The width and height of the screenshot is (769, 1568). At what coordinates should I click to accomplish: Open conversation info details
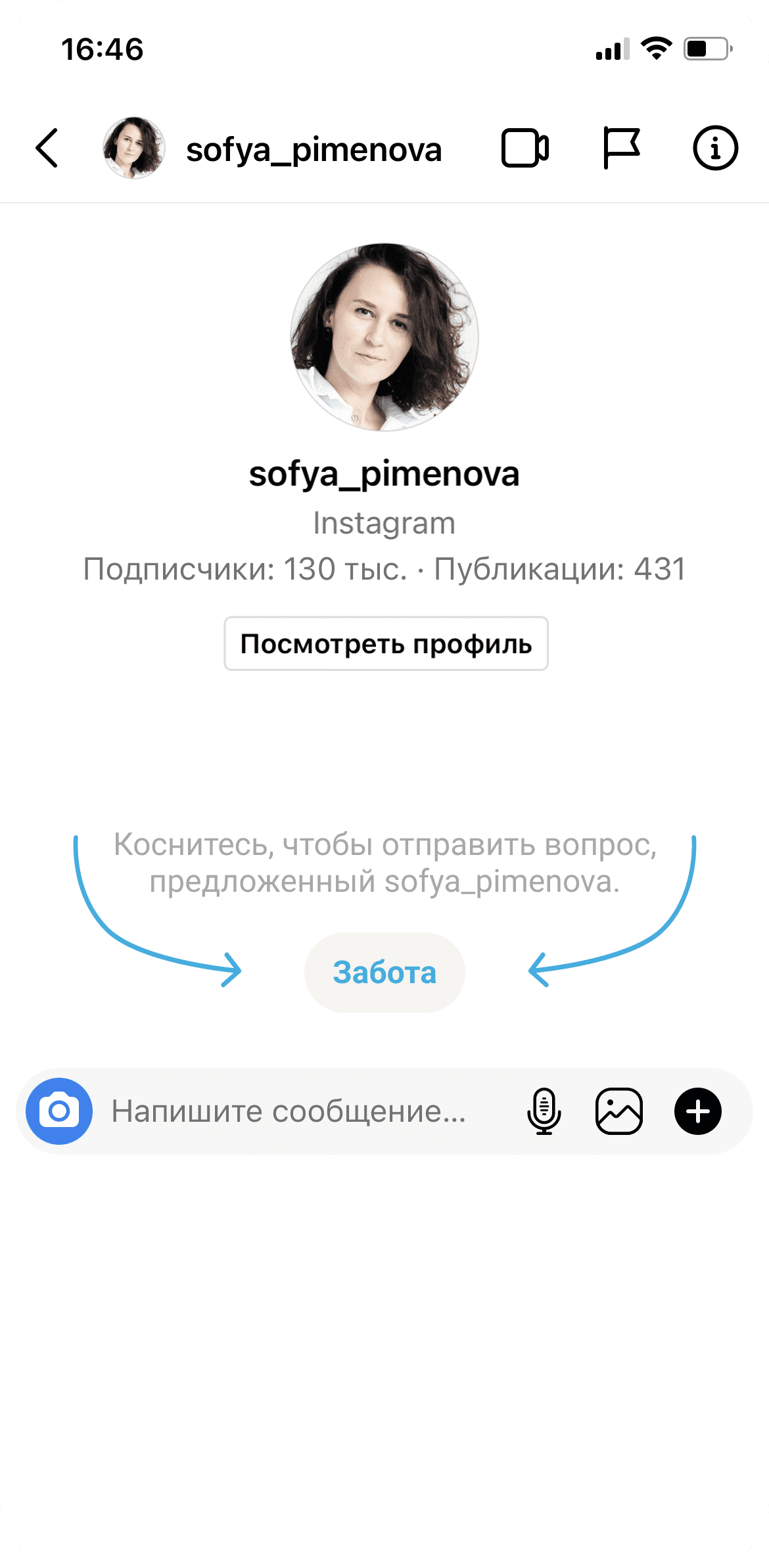coord(715,148)
